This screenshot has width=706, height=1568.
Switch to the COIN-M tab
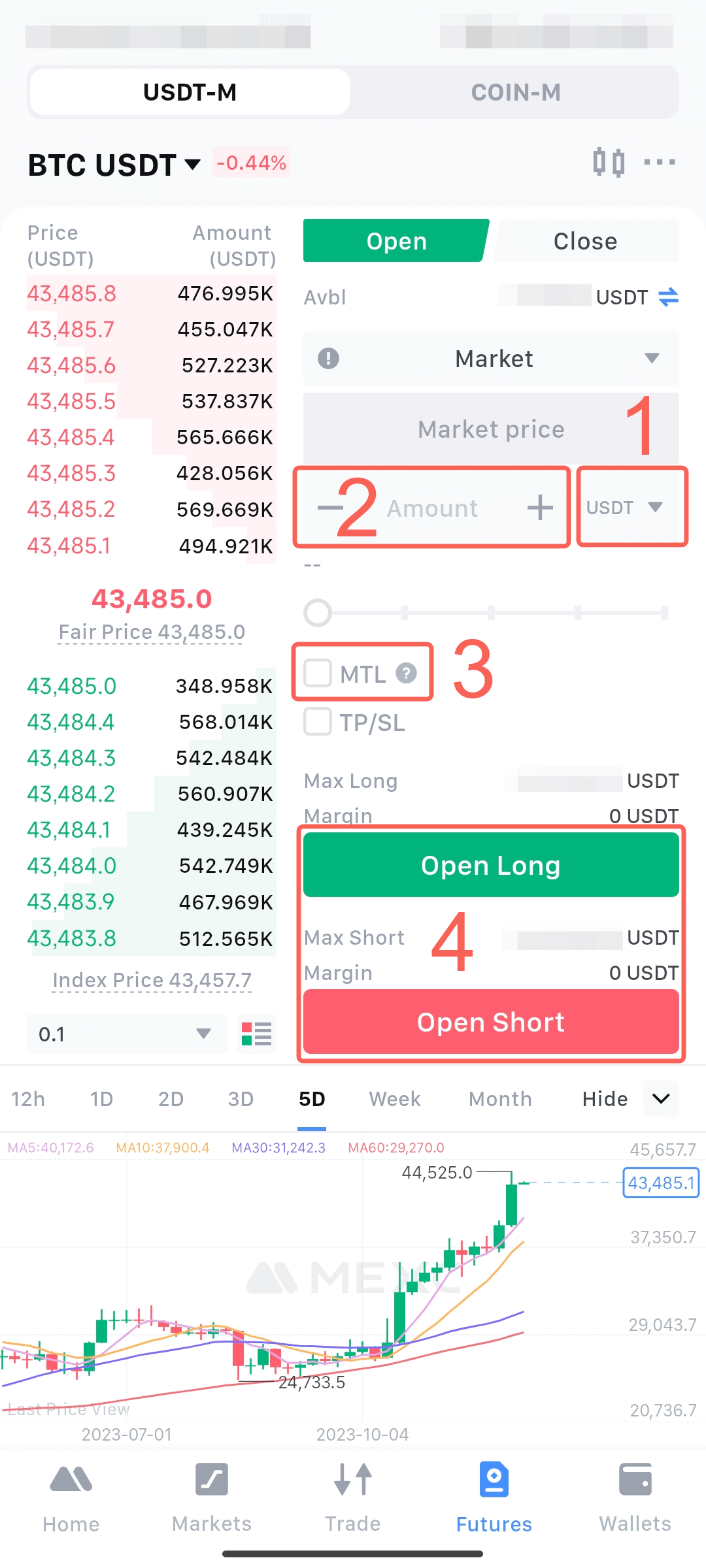click(515, 92)
